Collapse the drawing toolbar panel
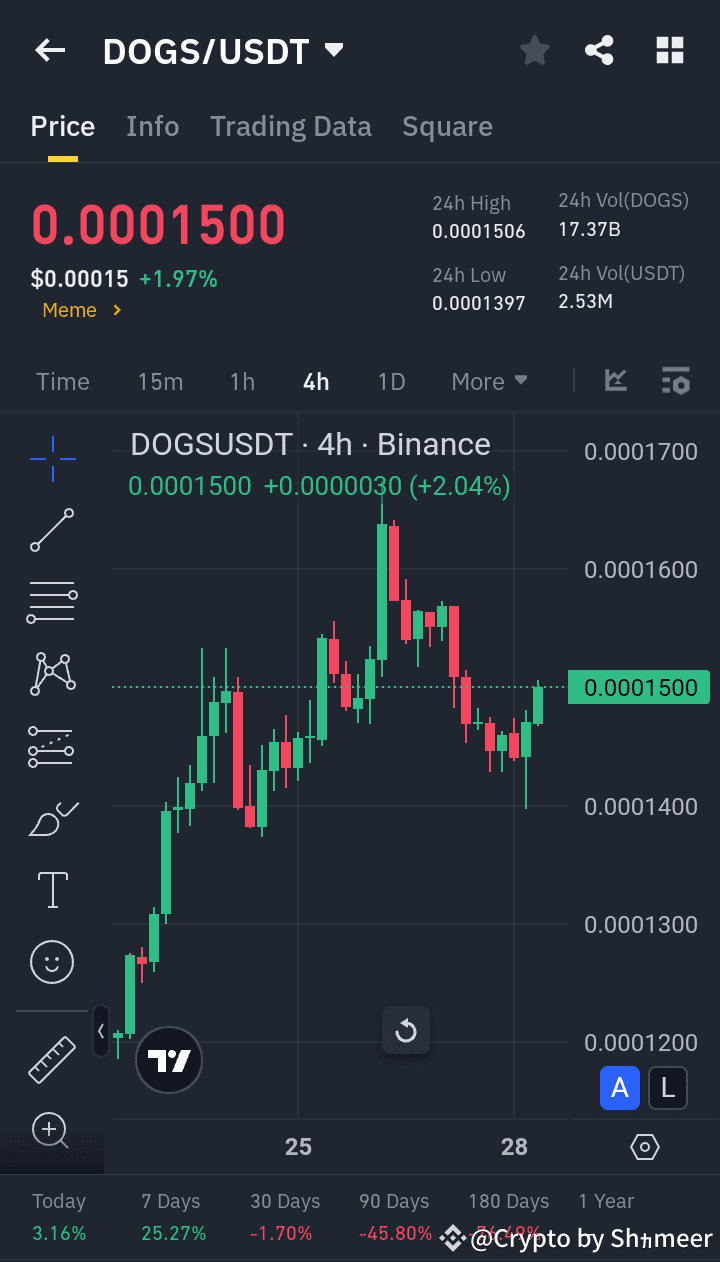Screen dimensions: 720x1262 [x=100, y=1030]
